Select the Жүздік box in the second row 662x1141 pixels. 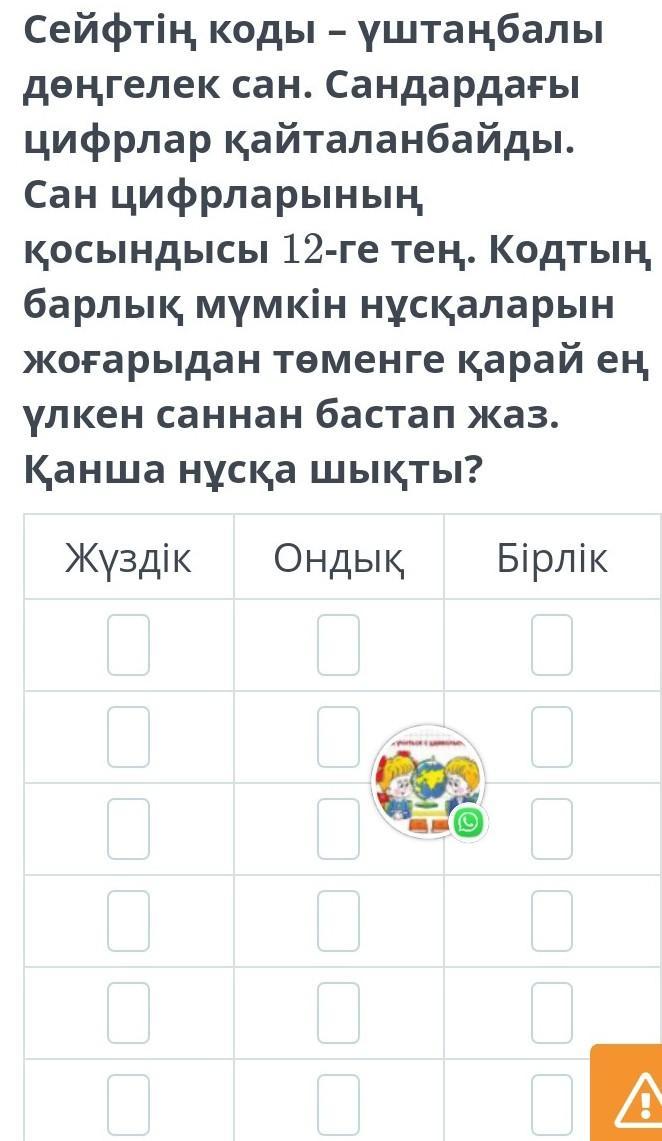tap(129, 737)
